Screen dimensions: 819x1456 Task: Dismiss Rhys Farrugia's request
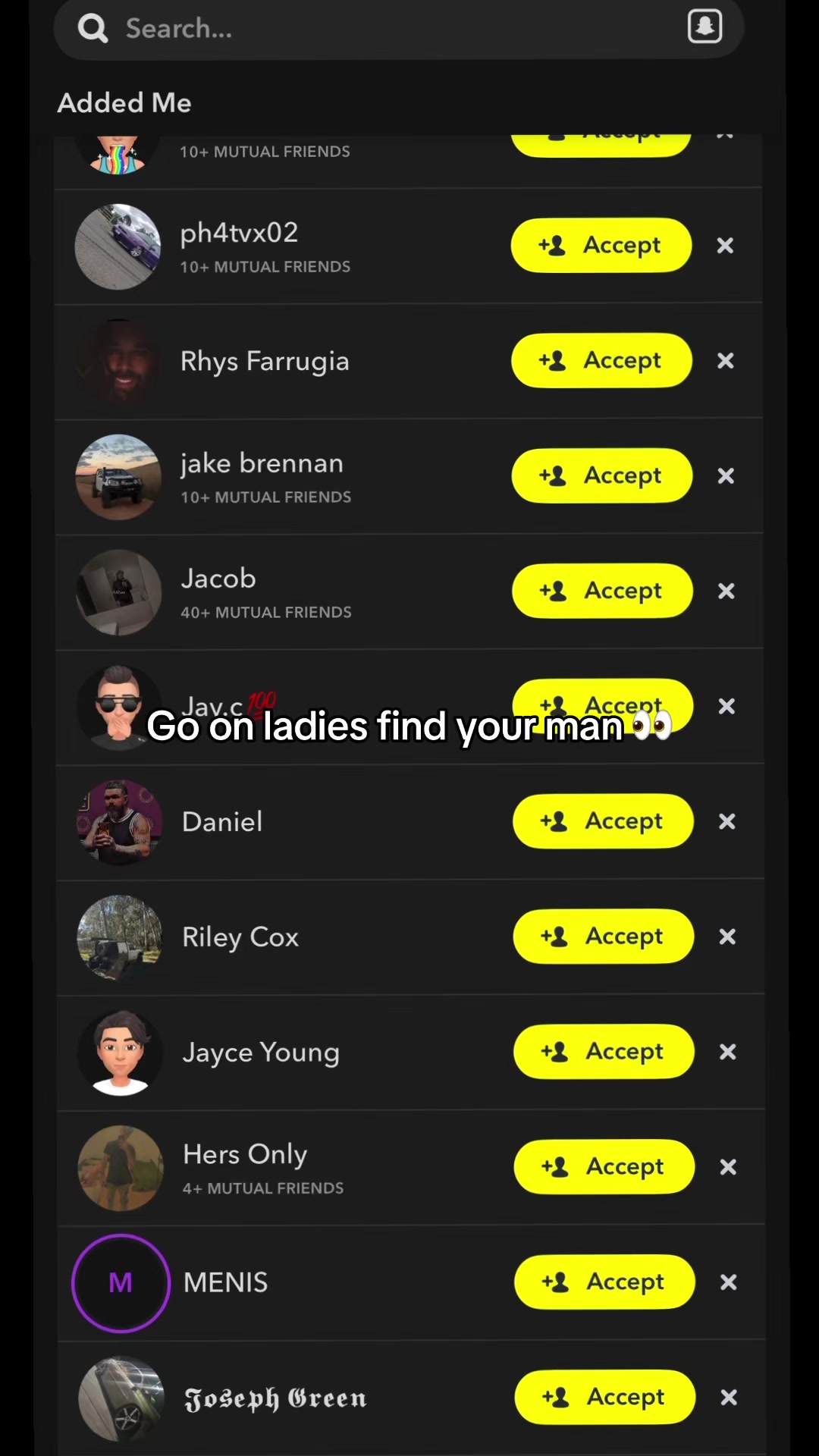[x=726, y=361]
